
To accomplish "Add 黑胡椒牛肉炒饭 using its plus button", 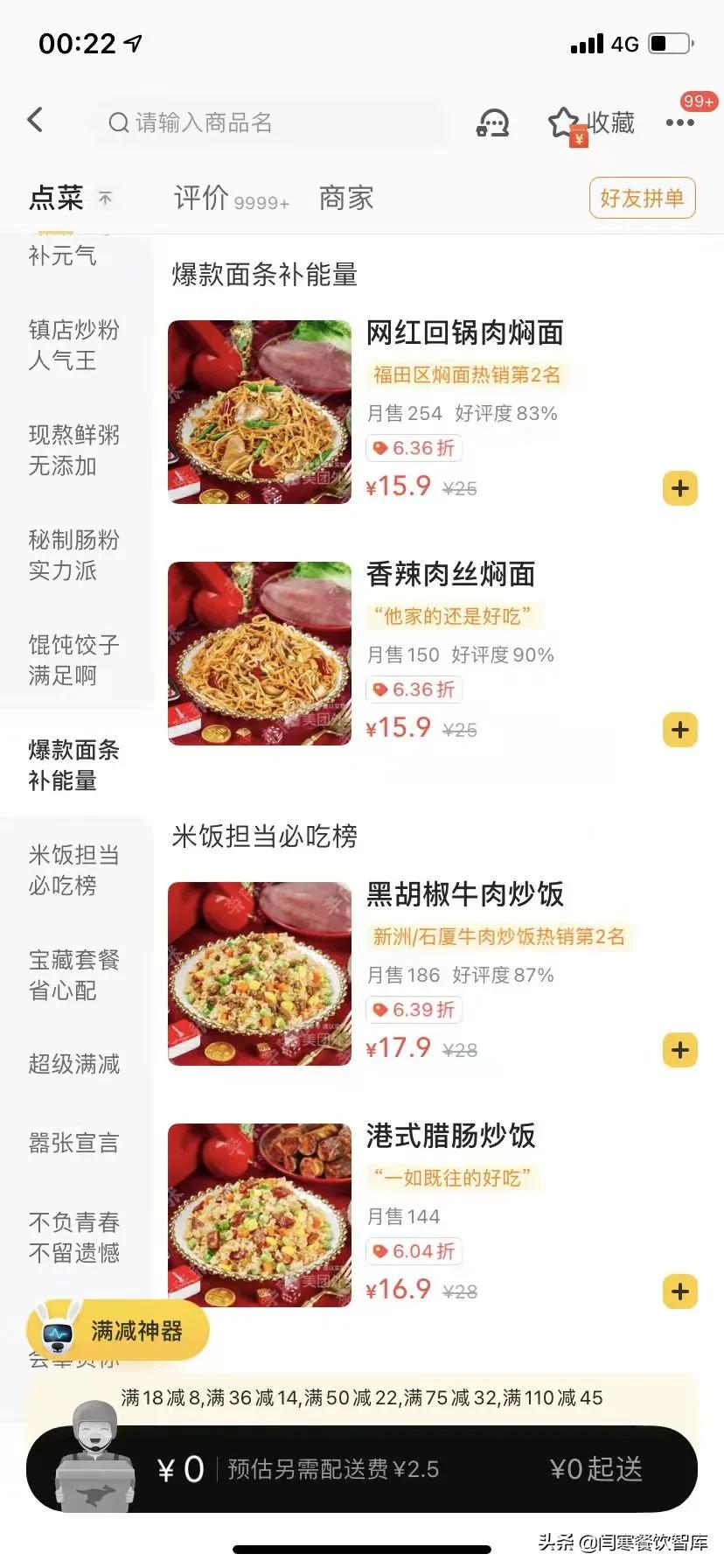I will click(x=679, y=1050).
